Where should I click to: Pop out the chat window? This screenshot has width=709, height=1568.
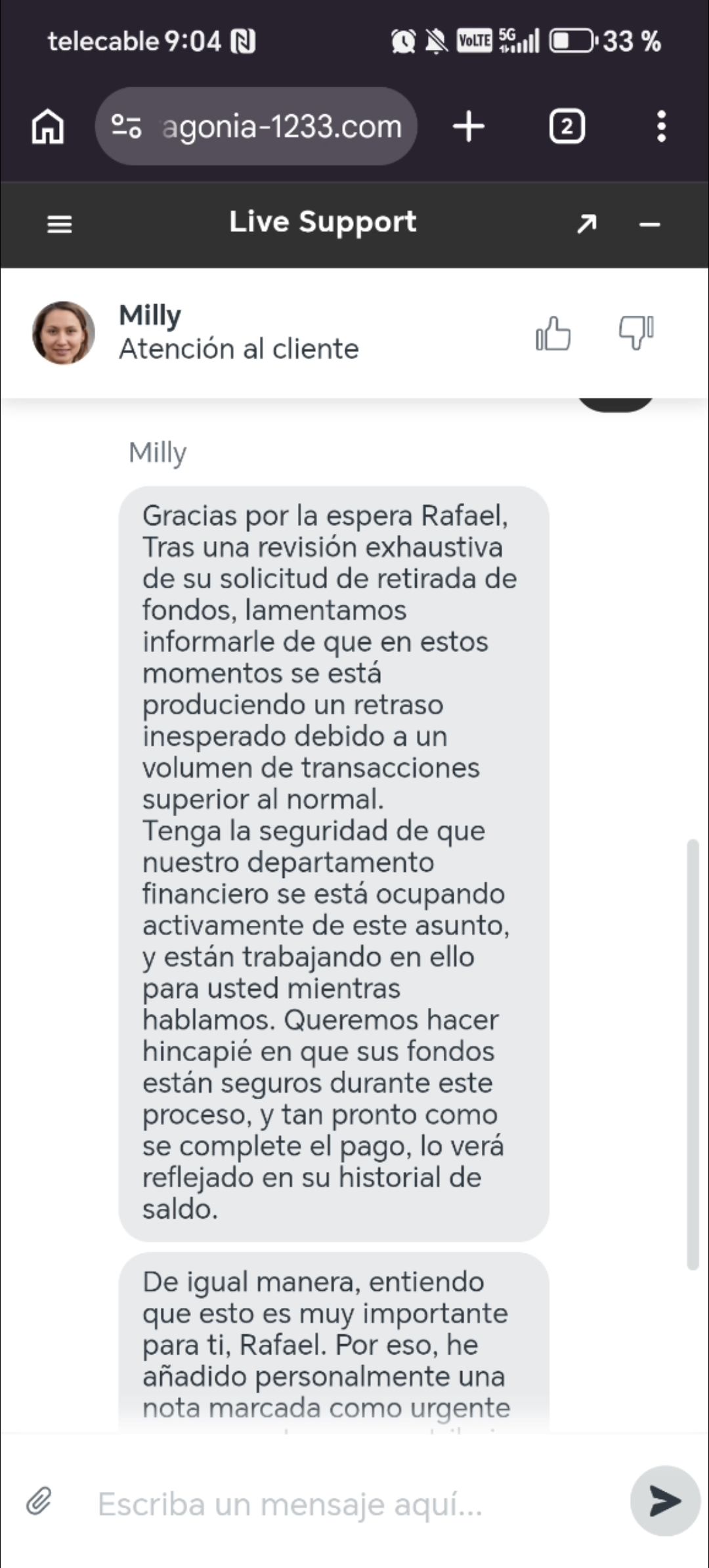click(x=586, y=225)
